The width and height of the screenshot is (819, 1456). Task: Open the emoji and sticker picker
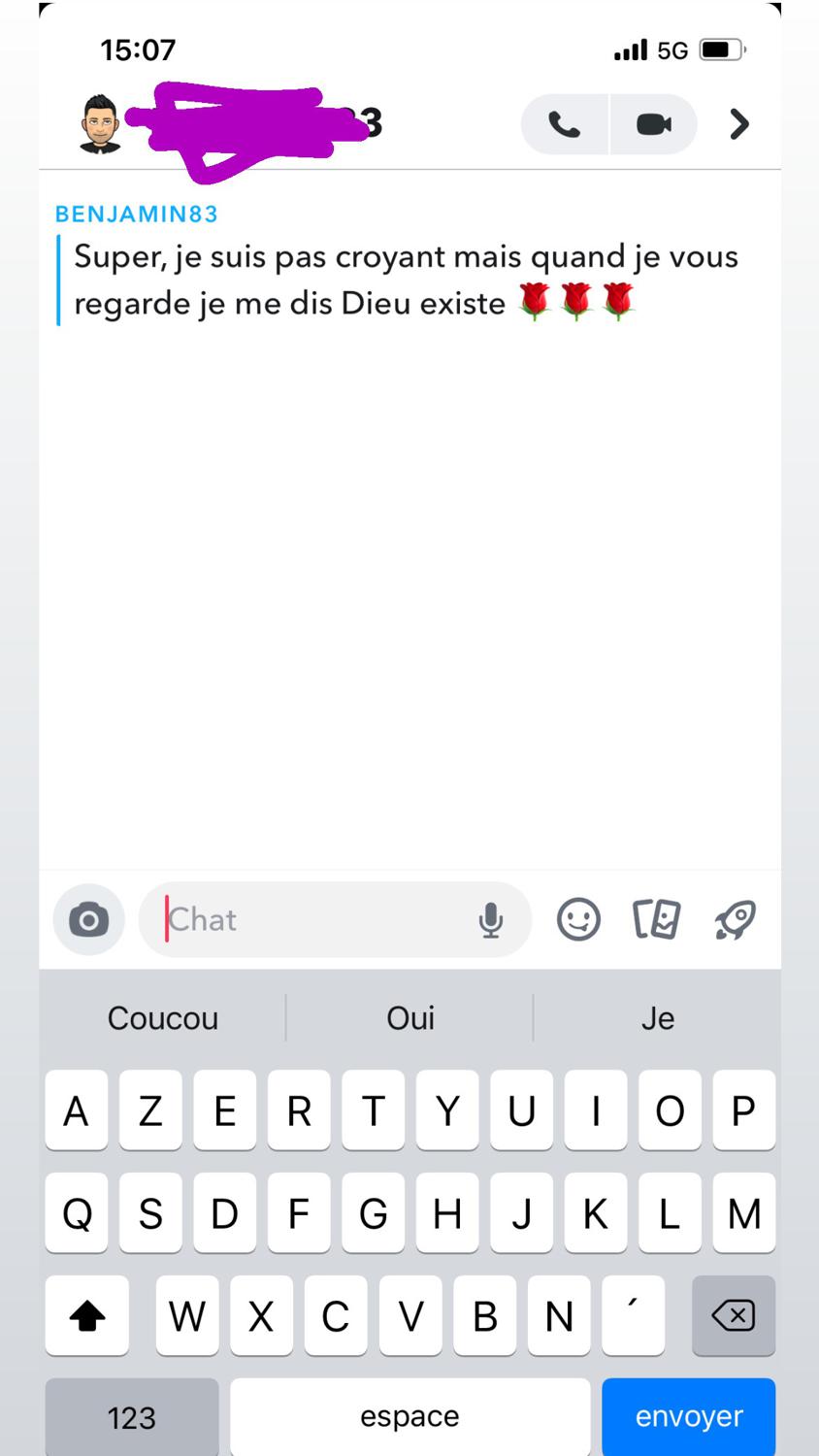578,919
